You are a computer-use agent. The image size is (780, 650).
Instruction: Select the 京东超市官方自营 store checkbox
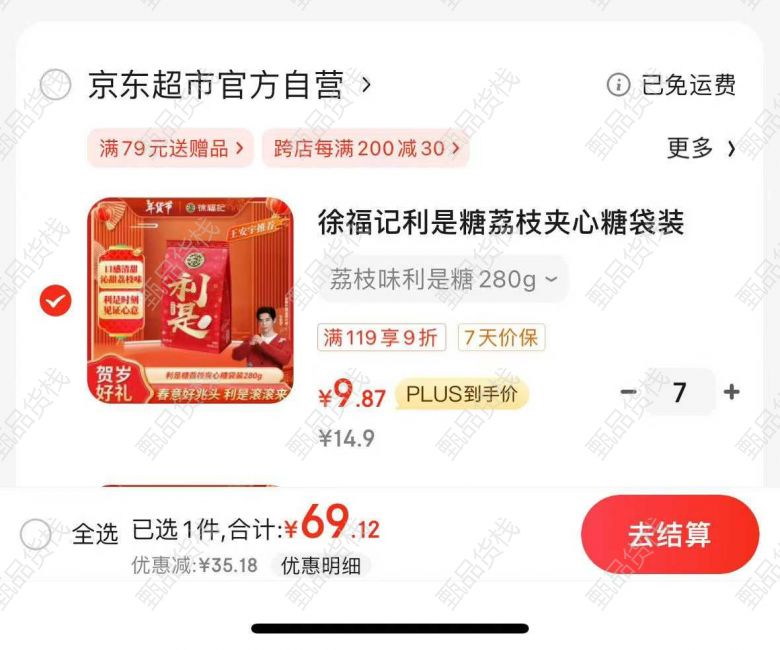[55, 85]
